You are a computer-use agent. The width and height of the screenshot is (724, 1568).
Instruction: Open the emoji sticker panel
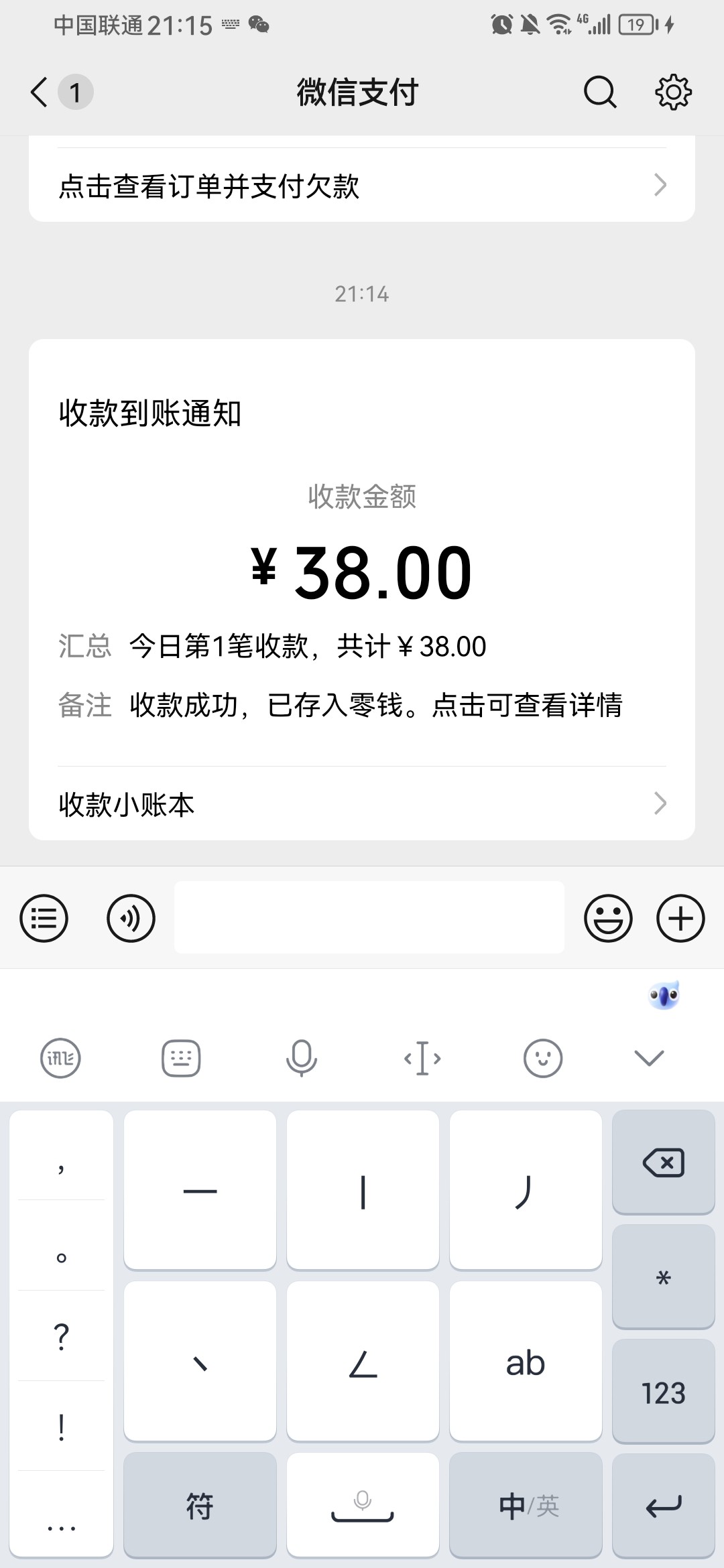tap(608, 918)
